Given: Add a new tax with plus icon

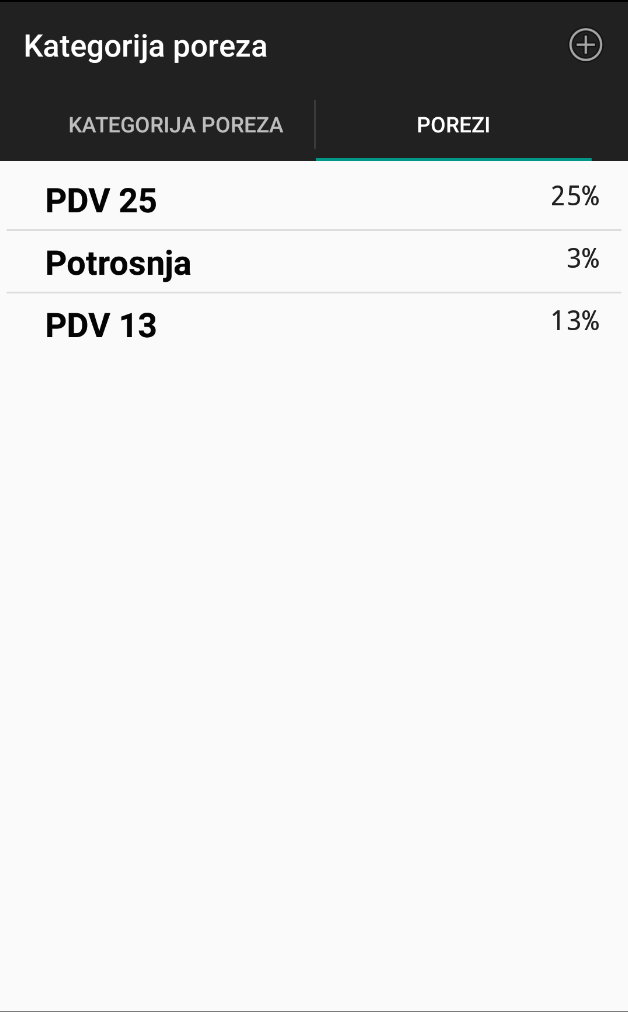Looking at the screenshot, I should tap(585, 45).
